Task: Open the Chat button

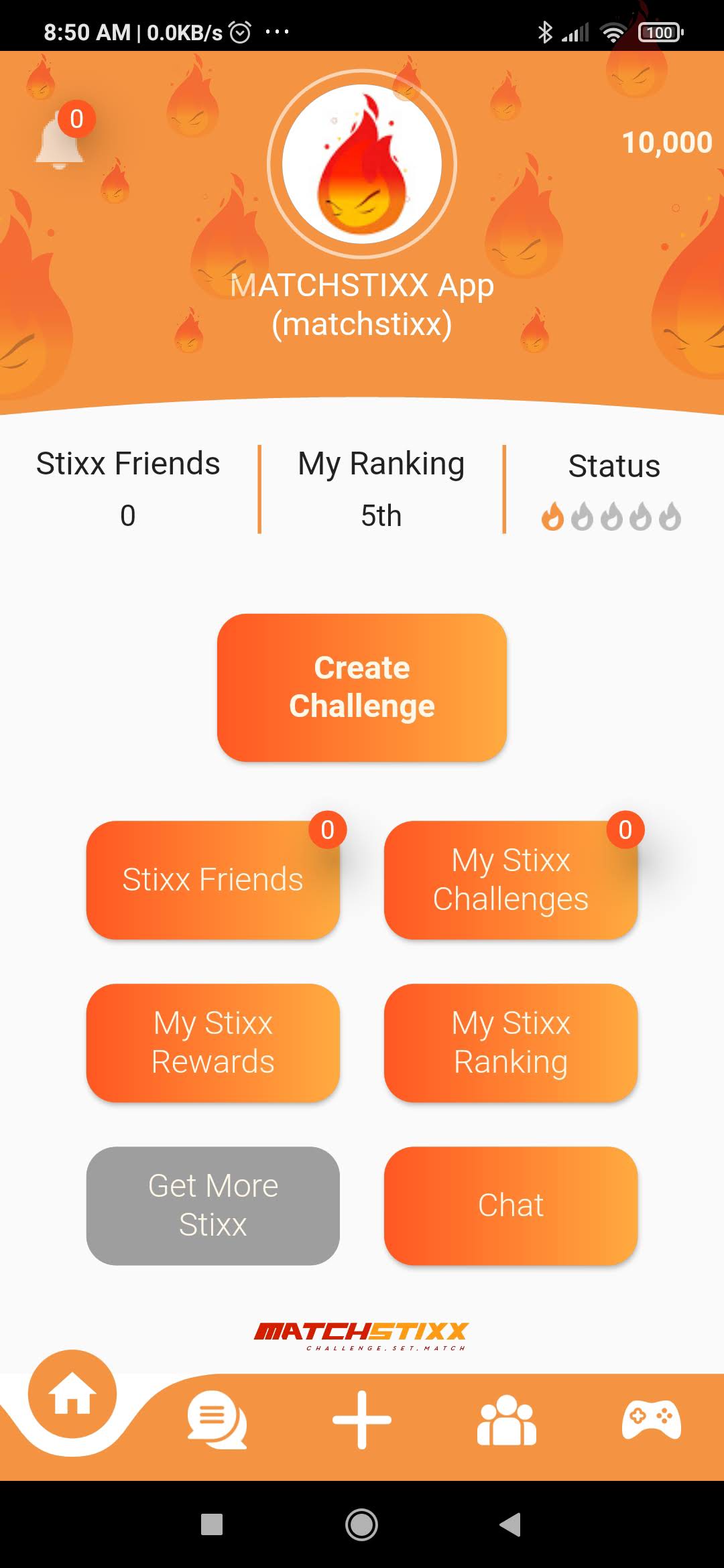Action: coord(511,1205)
